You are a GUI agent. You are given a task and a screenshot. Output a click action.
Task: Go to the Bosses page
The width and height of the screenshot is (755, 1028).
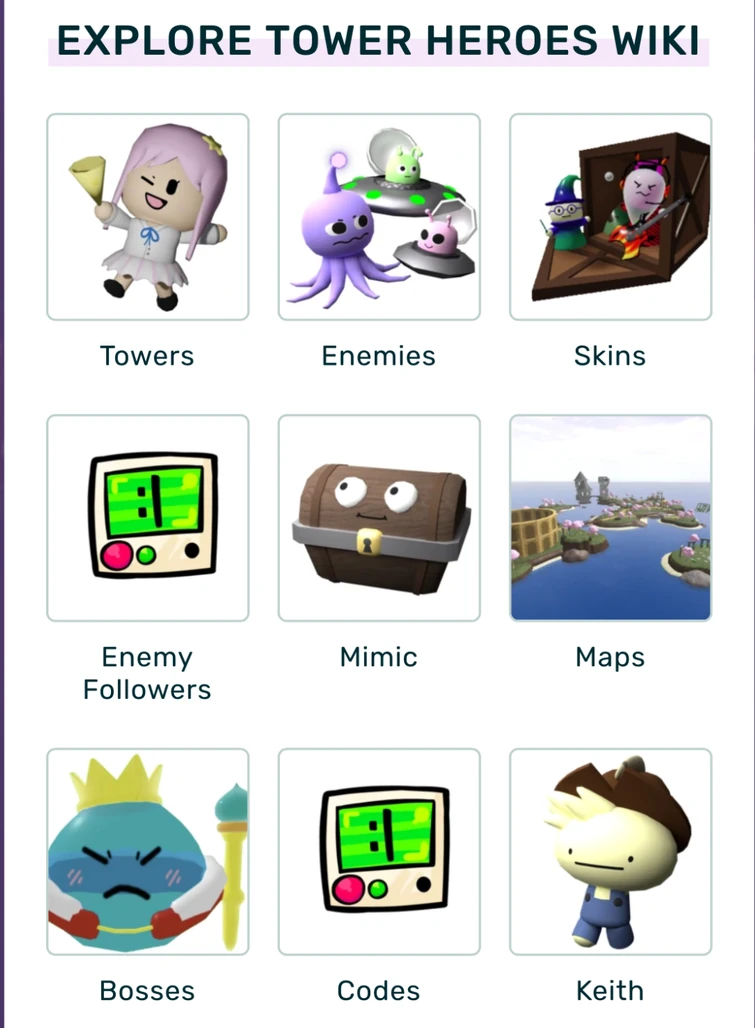pyautogui.click(x=147, y=851)
